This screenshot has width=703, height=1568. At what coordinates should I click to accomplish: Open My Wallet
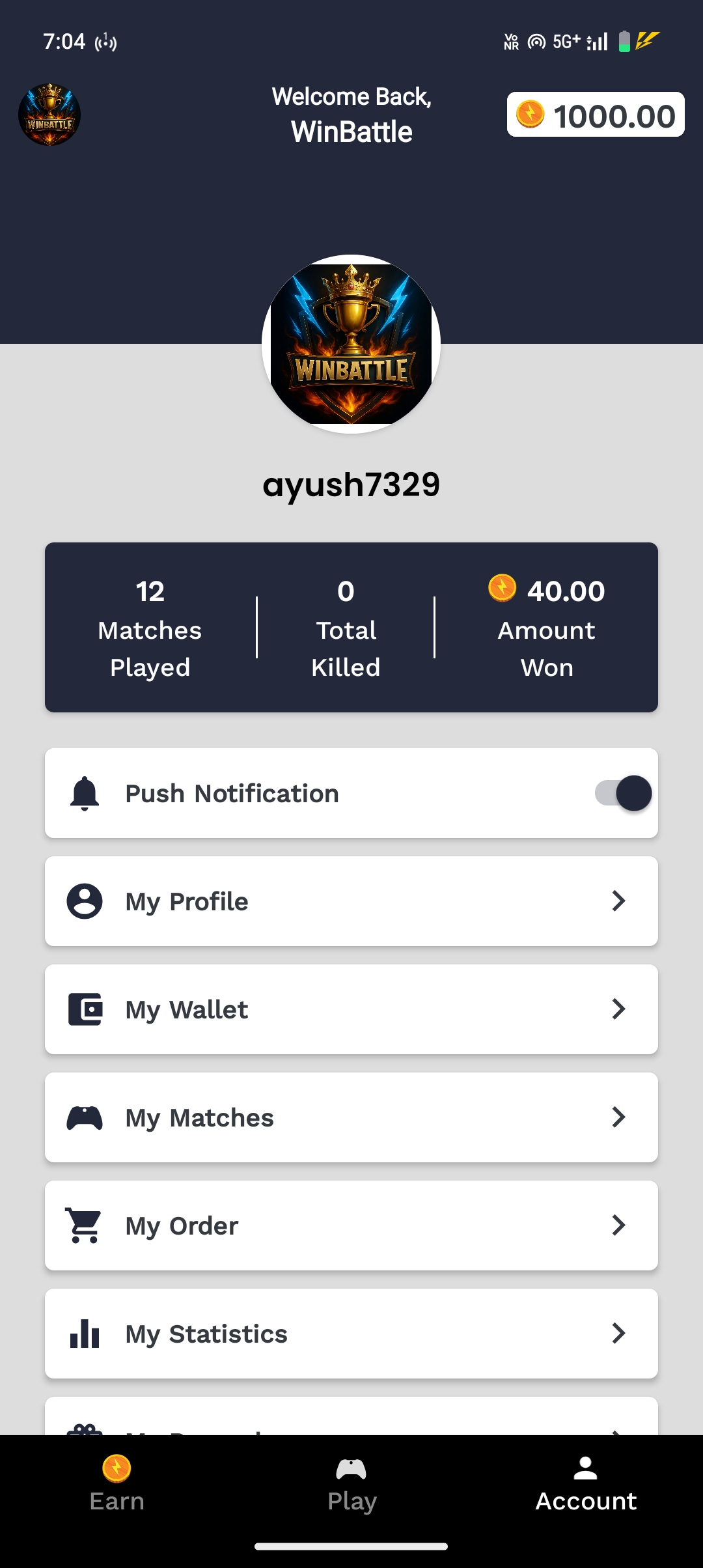[351, 1009]
